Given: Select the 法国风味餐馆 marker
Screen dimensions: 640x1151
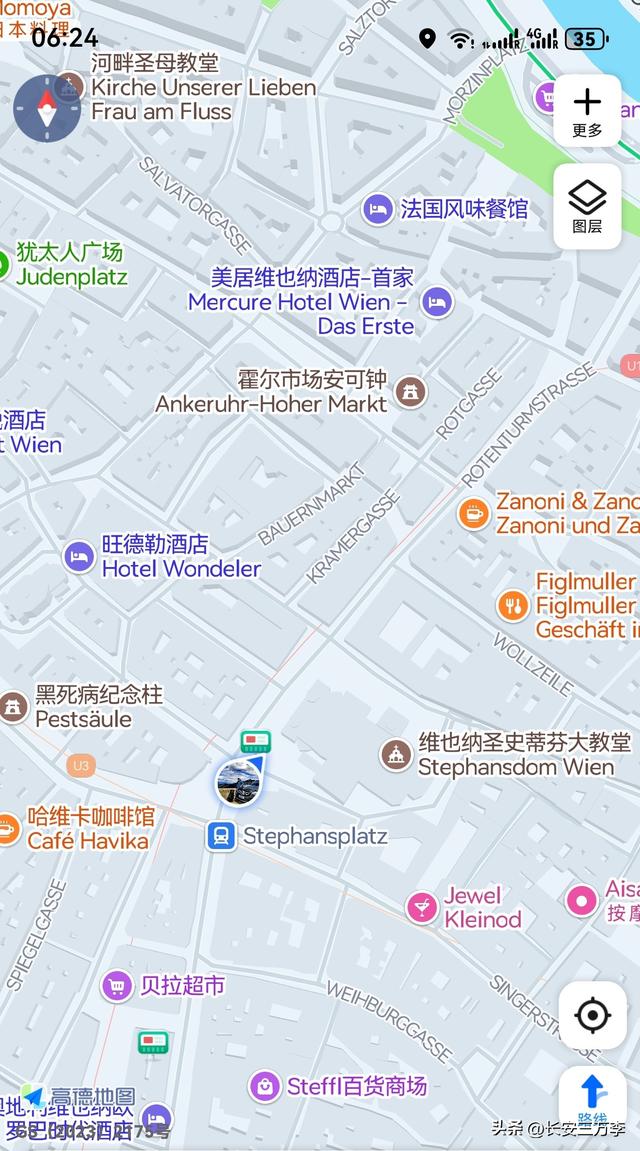Looking at the screenshot, I should click(377, 209).
